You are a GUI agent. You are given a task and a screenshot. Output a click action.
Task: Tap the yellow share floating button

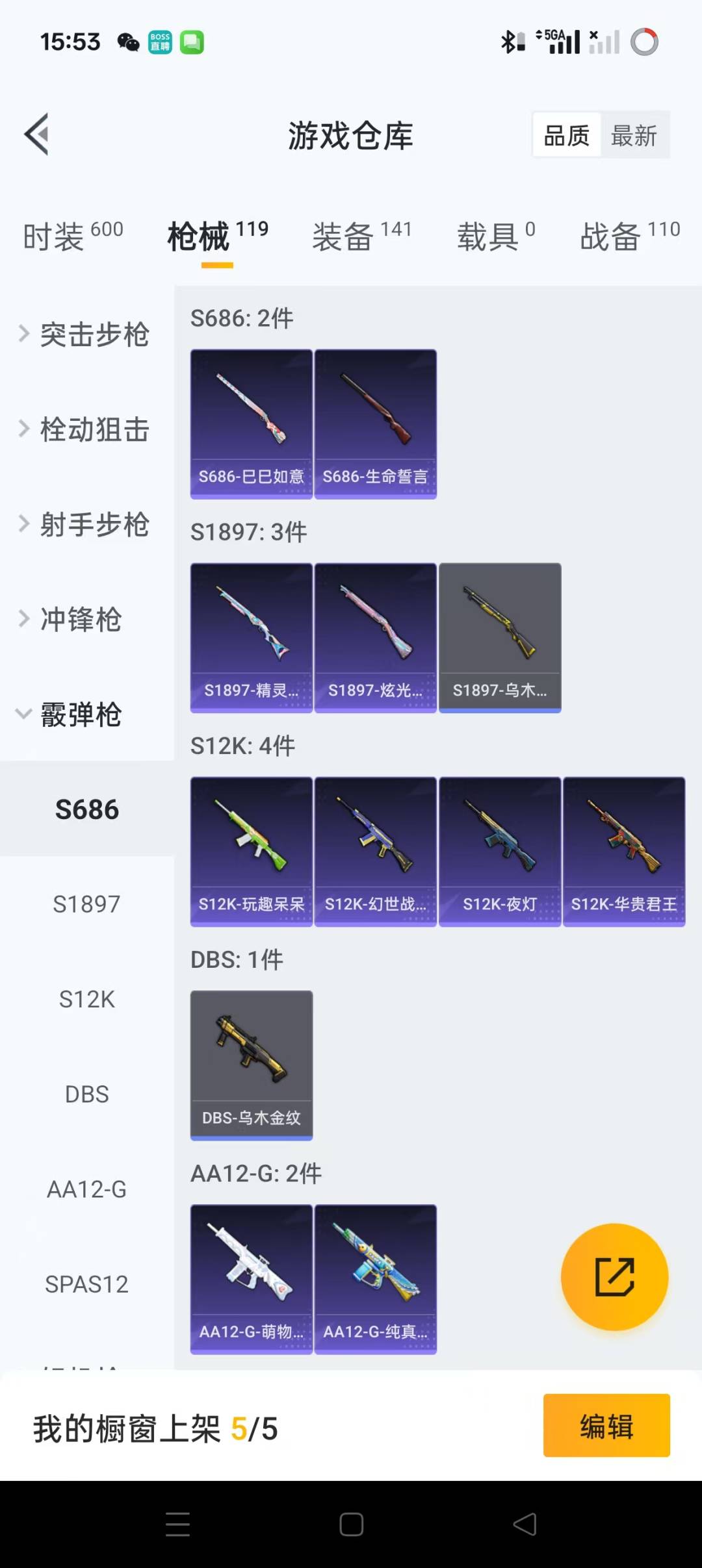[x=614, y=1277]
